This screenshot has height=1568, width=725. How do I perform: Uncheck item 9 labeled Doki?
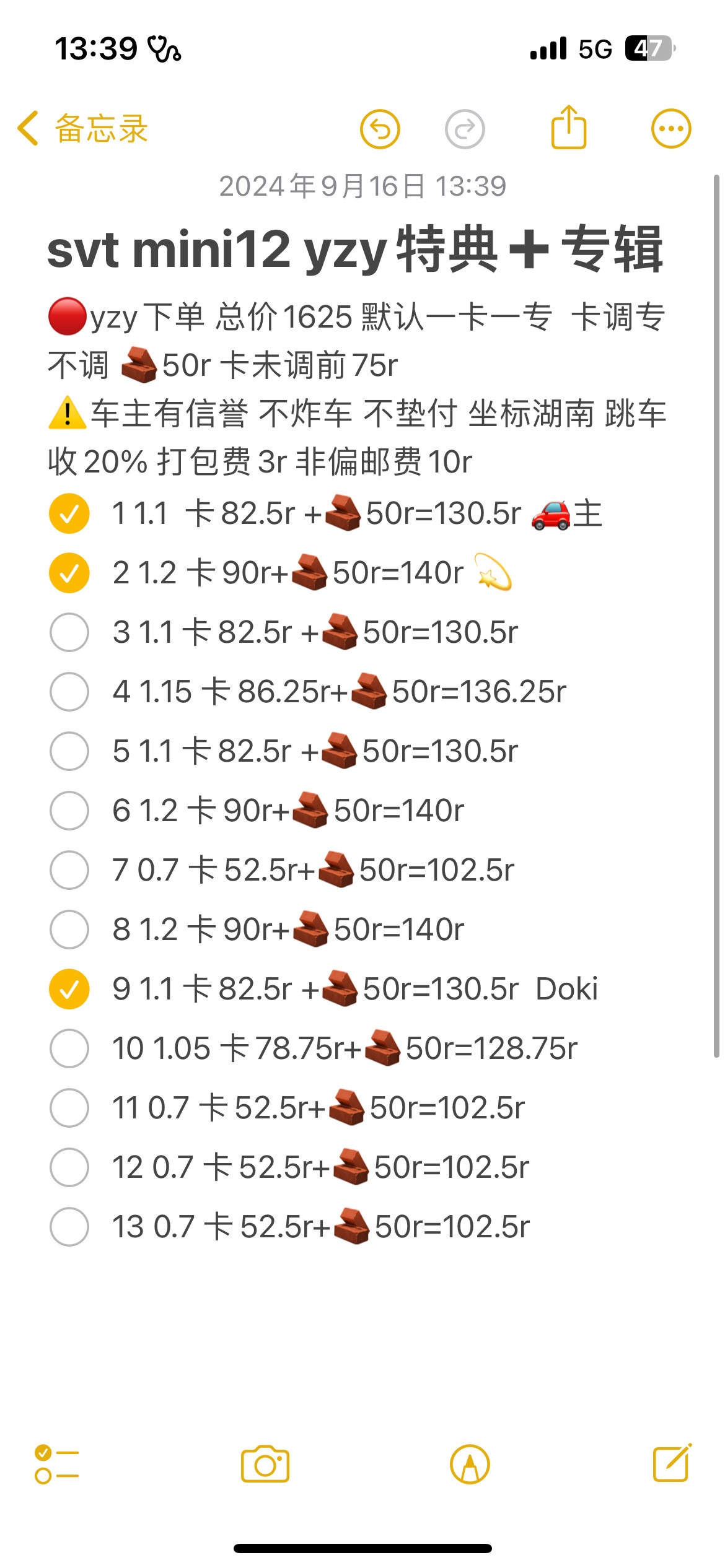click(x=69, y=990)
